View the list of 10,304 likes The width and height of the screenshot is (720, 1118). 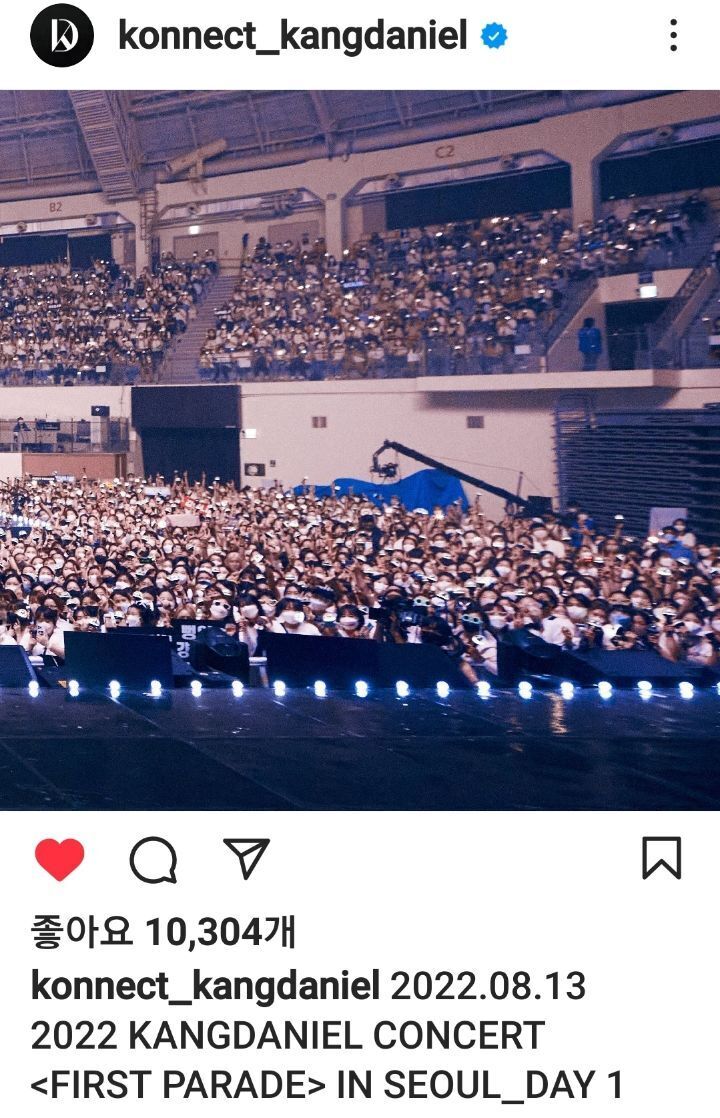click(163, 932)
